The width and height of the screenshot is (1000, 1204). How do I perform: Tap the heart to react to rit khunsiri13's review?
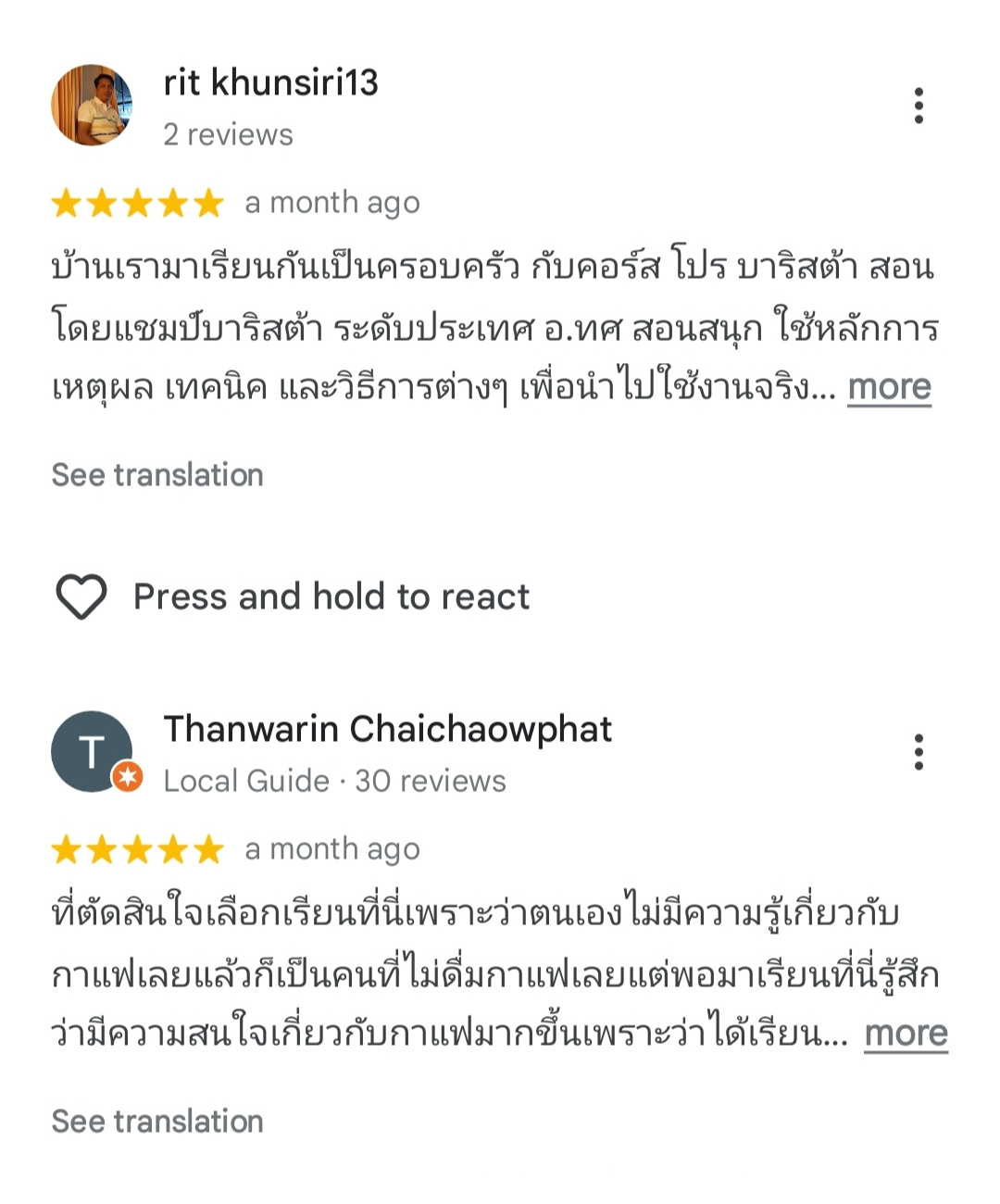tap(81, 596)
